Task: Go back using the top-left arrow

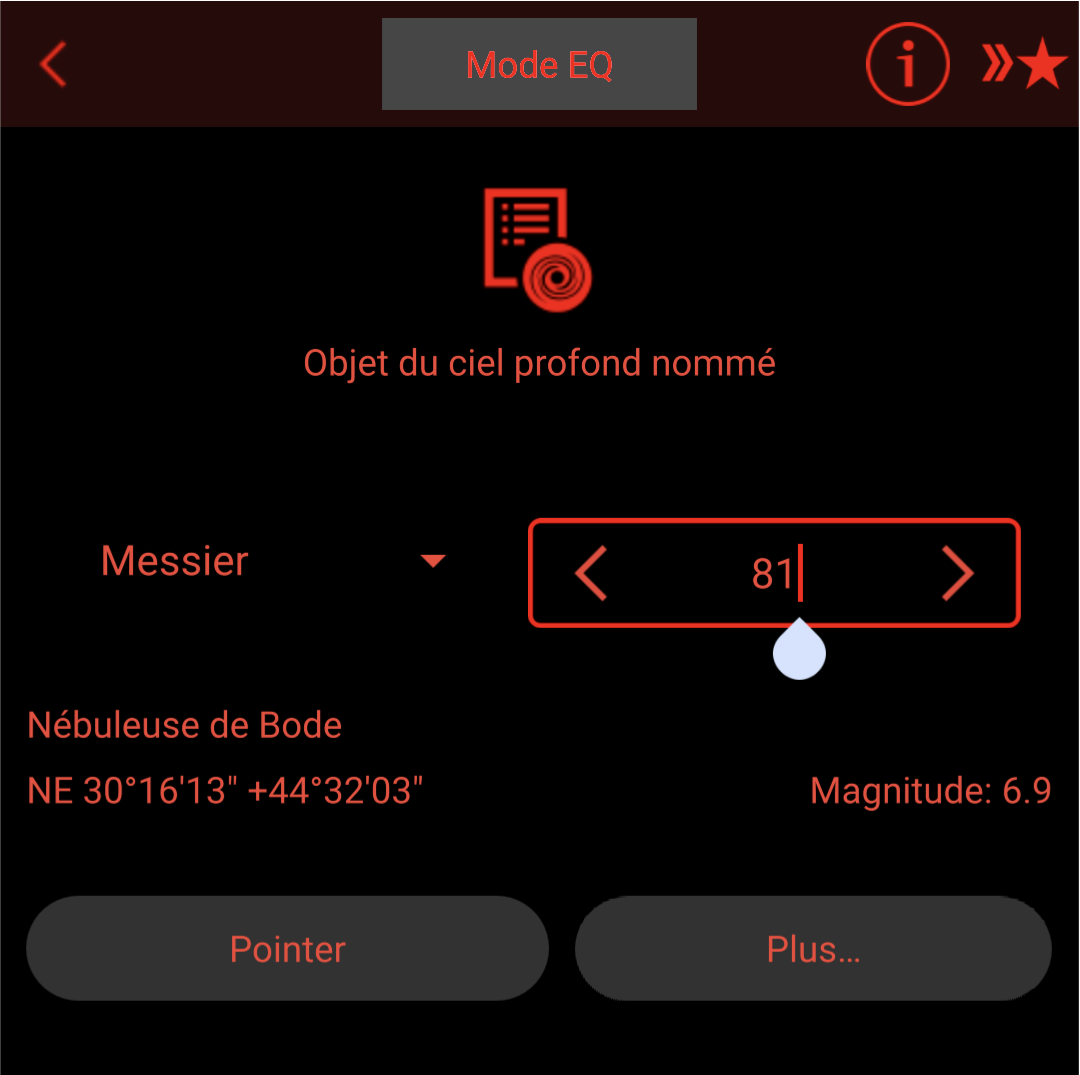Action: point(53,65)
